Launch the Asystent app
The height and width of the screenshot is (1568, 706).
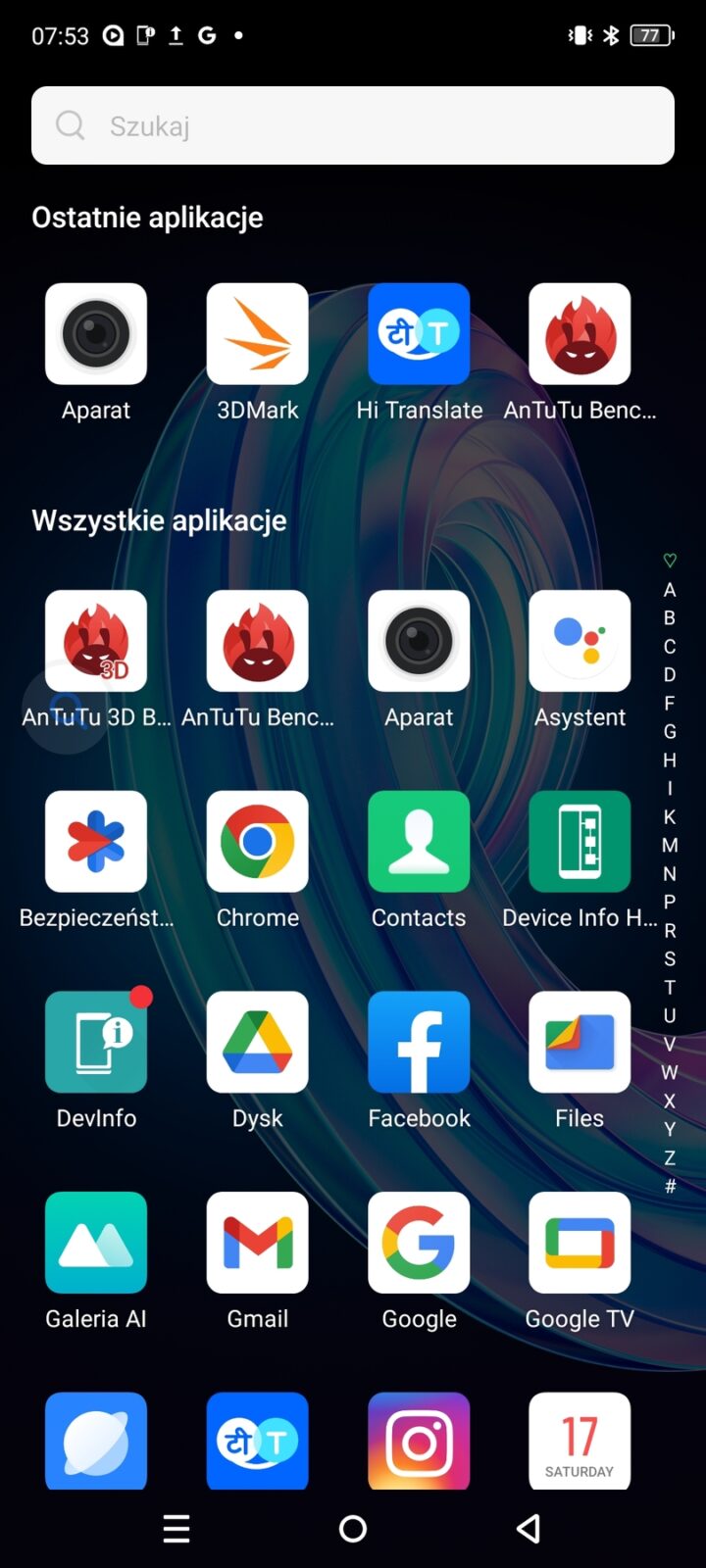click(x=580, y=642)
